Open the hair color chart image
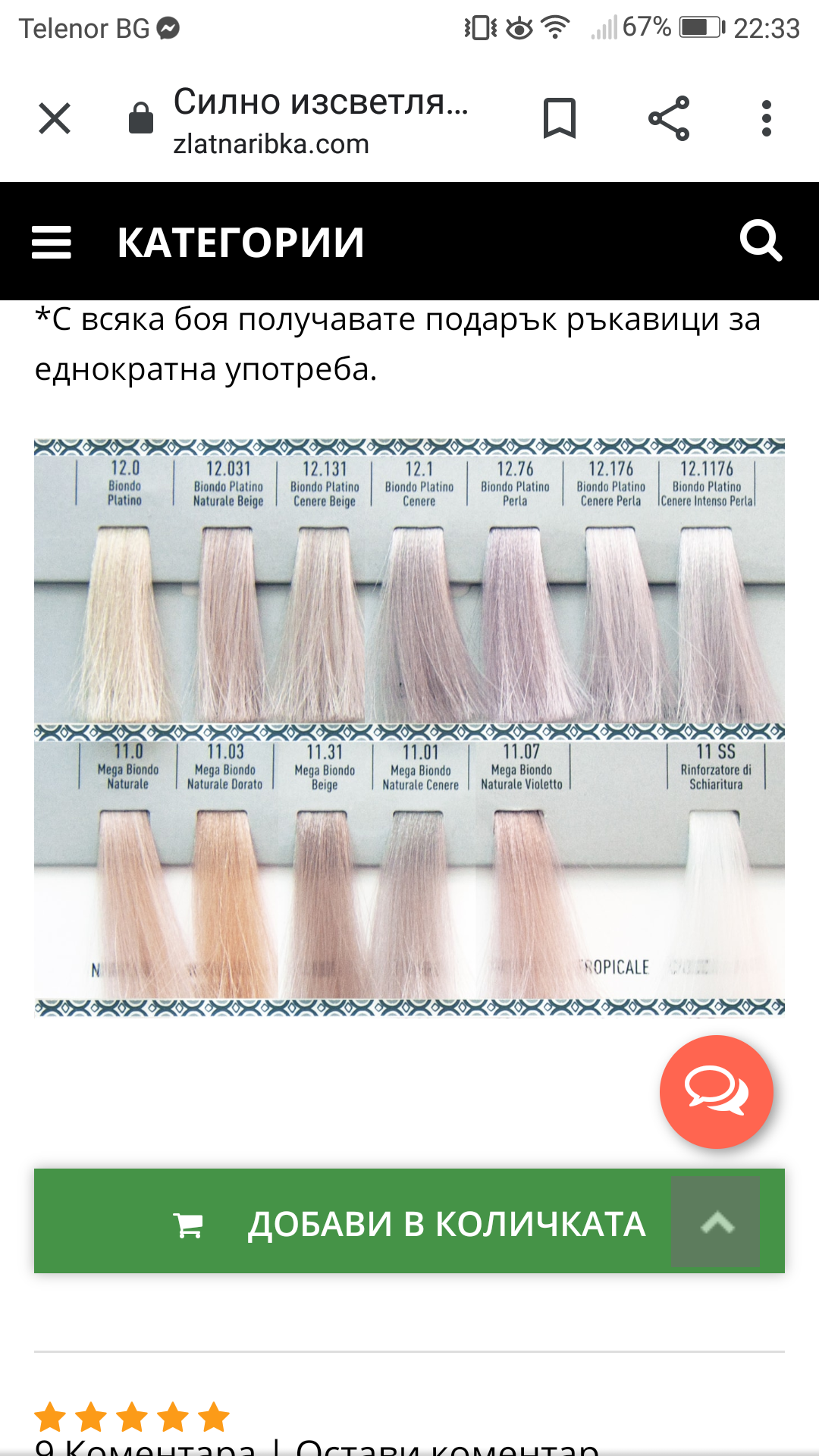This screenshot has width=819, height=1456. [x=409, y=726]
